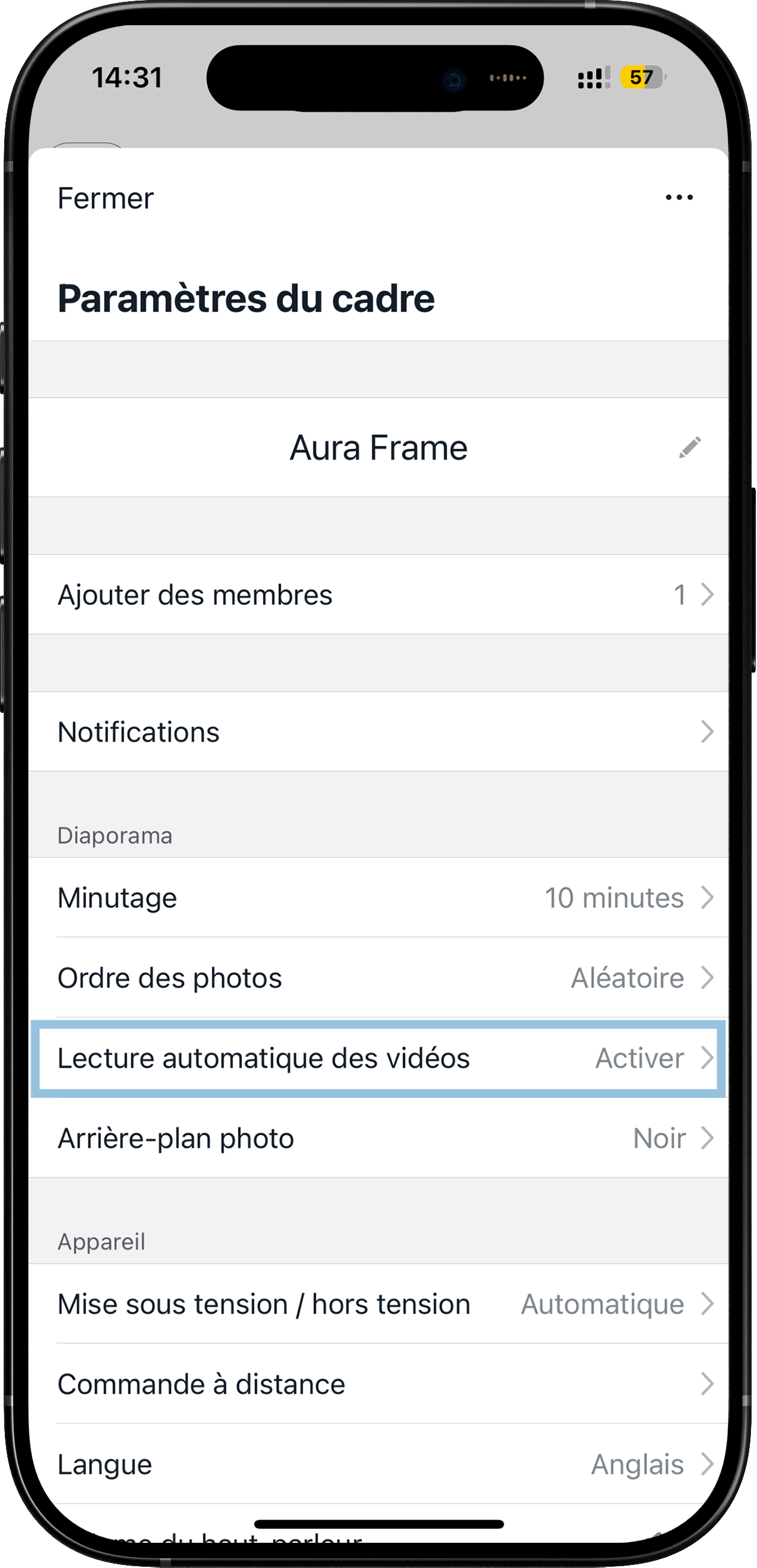
Task: Edit the Aura Frame name with pencil icon
Action: click(x=689, y=447)
